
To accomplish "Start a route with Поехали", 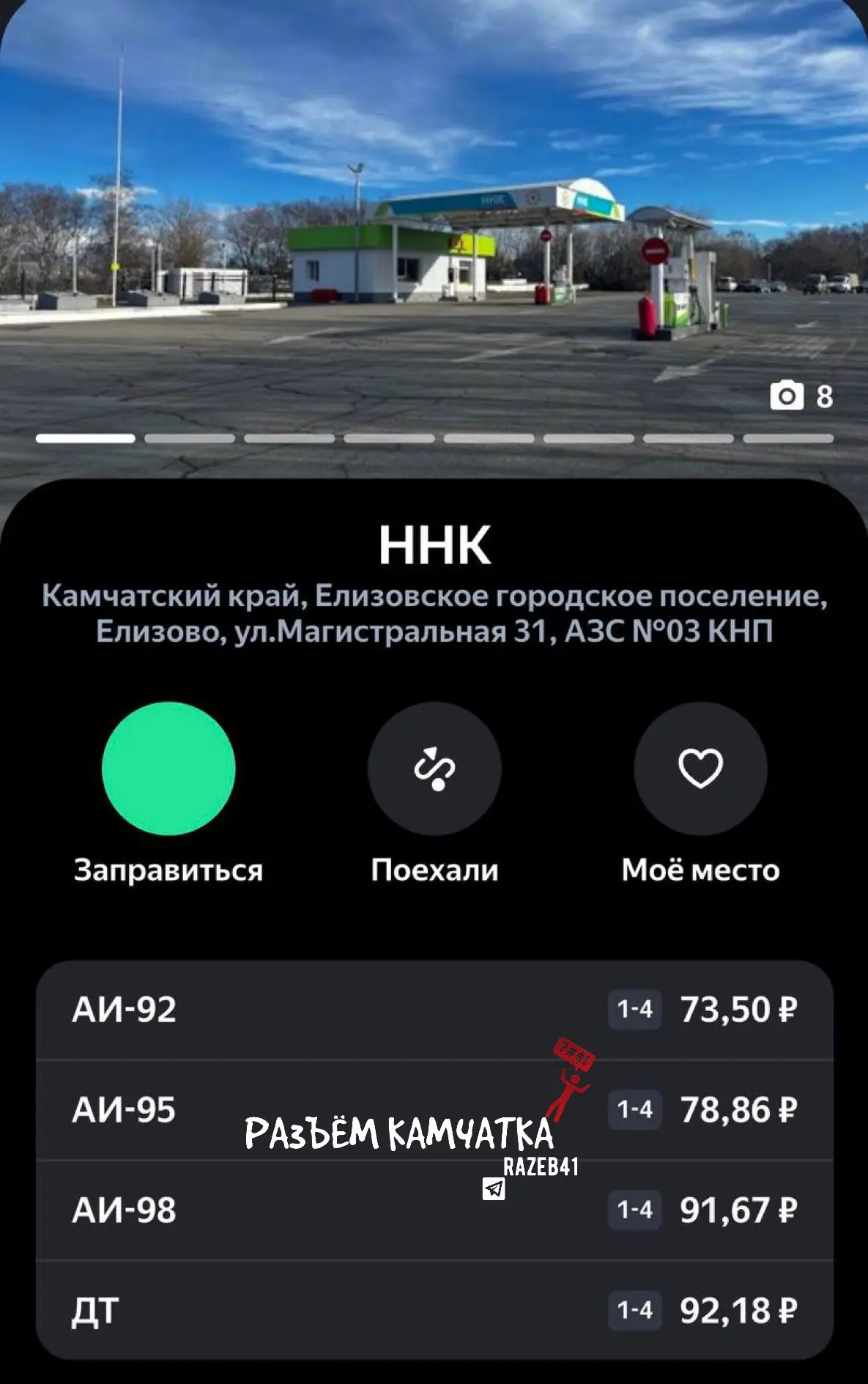I will tap(434, 769).
